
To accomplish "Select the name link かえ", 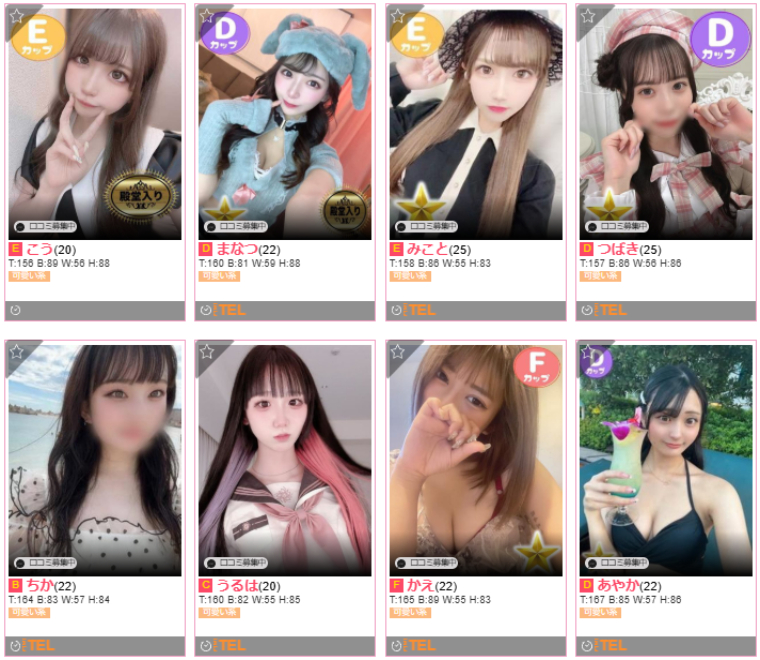I will click(x=420, y=585).
